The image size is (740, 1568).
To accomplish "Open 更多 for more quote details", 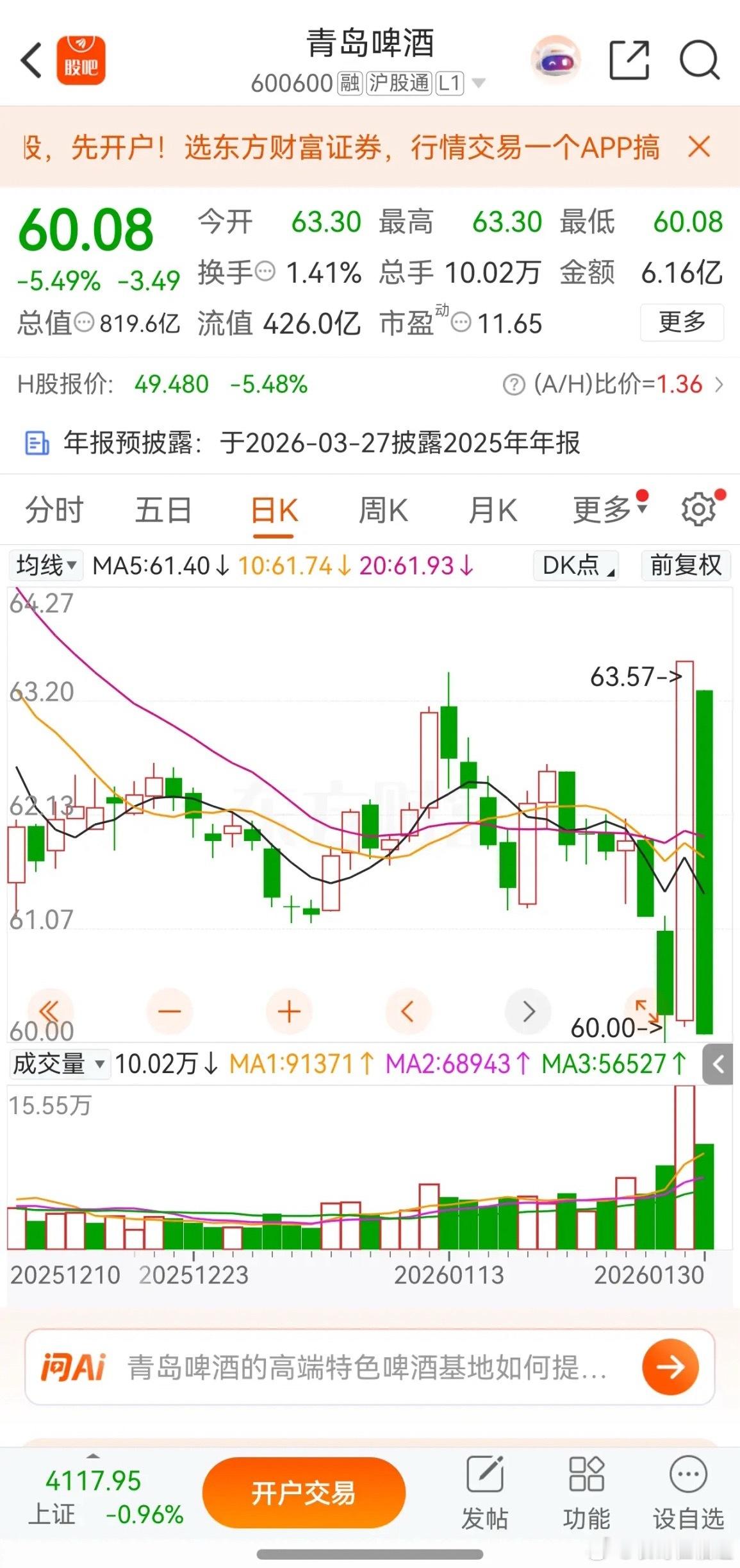I will (x=681, y=323).
